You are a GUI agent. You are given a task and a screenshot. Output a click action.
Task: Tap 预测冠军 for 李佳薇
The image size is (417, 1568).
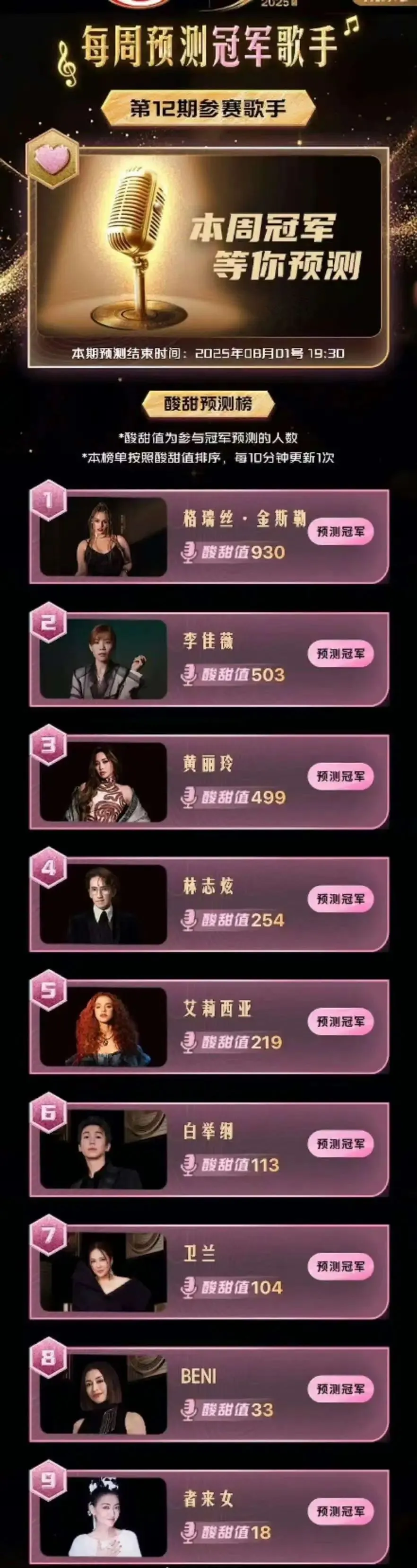340,654
